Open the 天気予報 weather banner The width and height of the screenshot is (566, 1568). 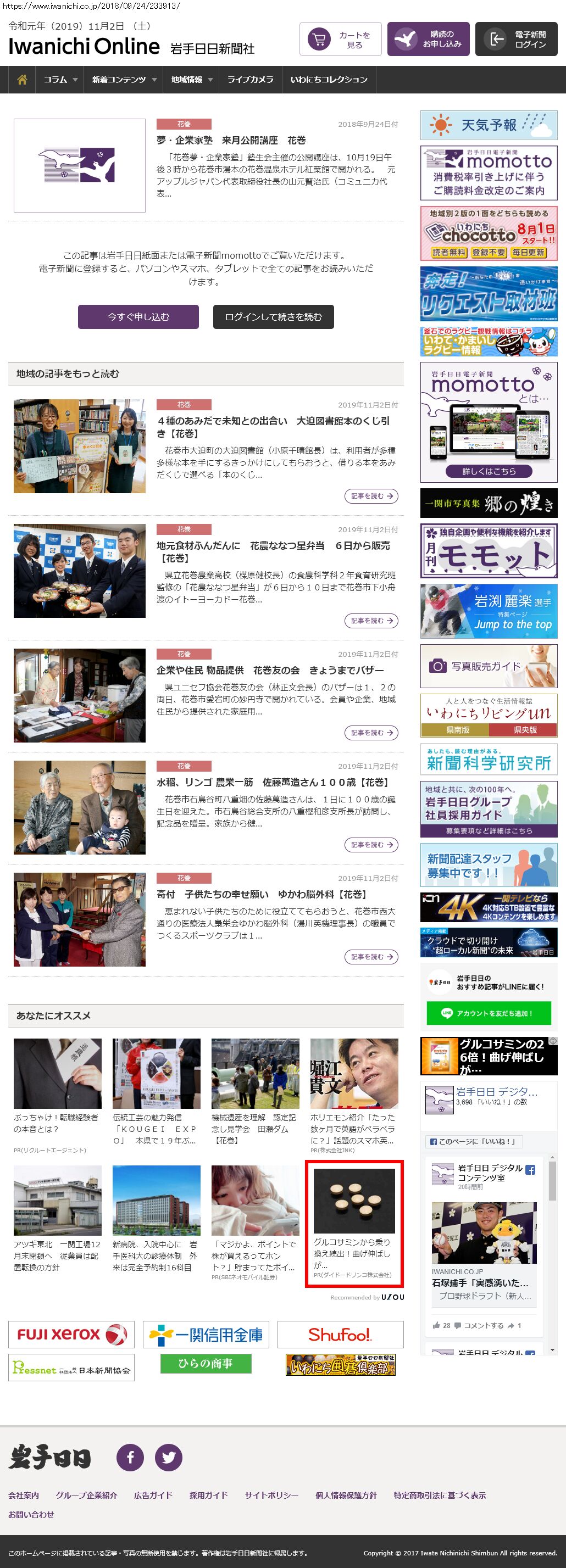pyautogui.click(x=489, y=125)
